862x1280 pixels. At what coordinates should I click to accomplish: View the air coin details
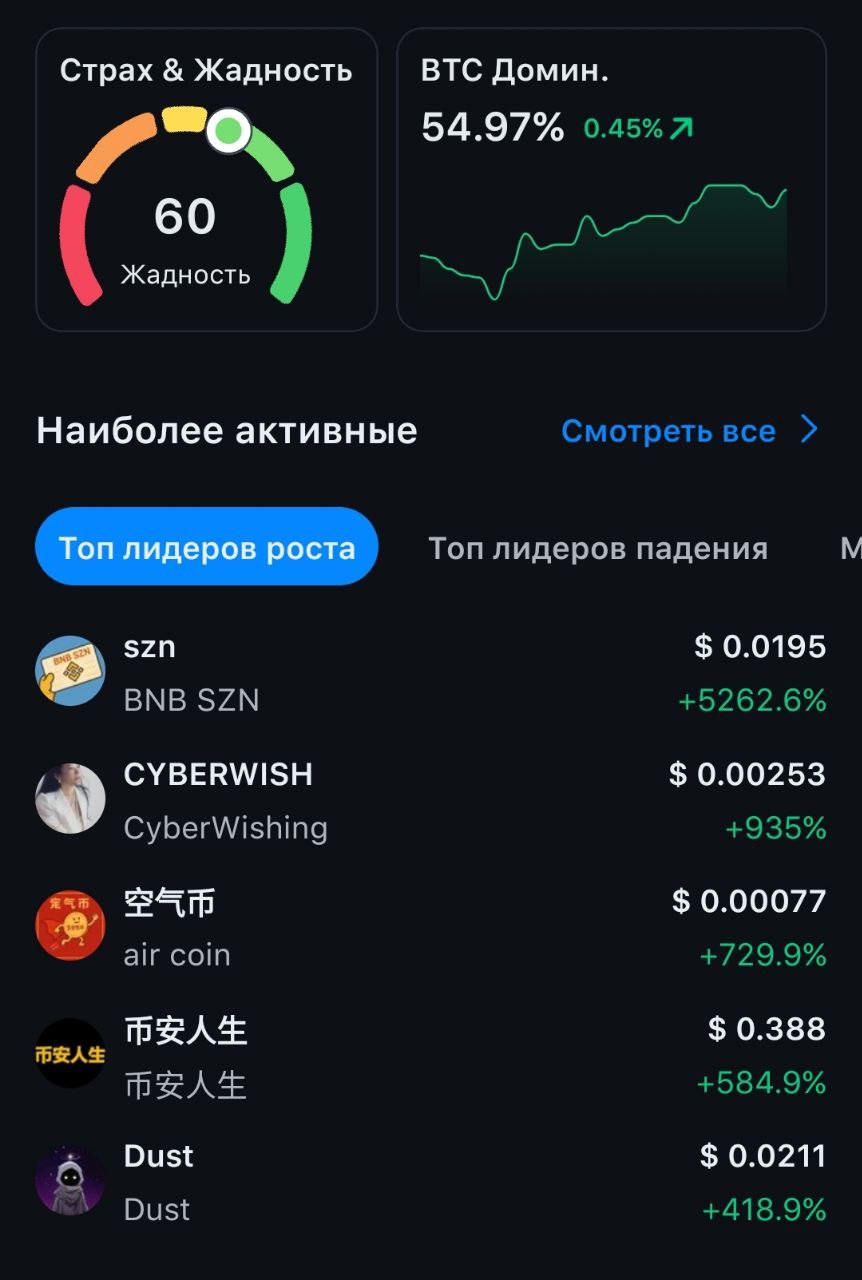pyautogui.click(x=430, y=928)
